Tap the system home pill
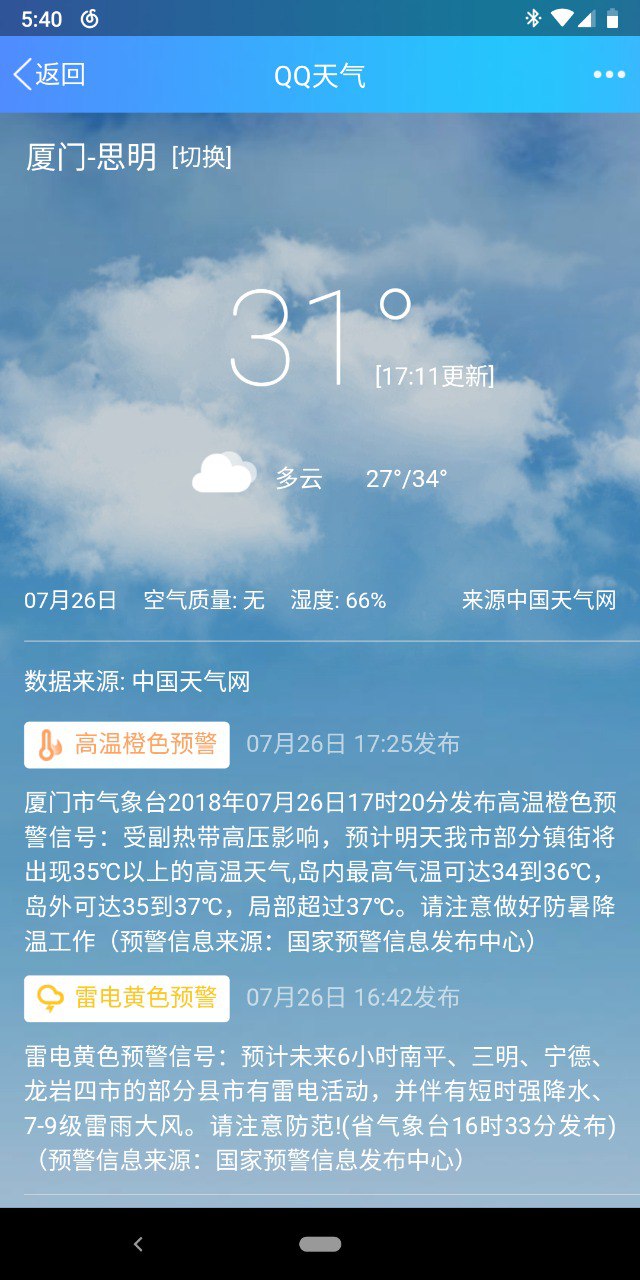This screenshot has width=640, height=1280. pos(320,1244)
